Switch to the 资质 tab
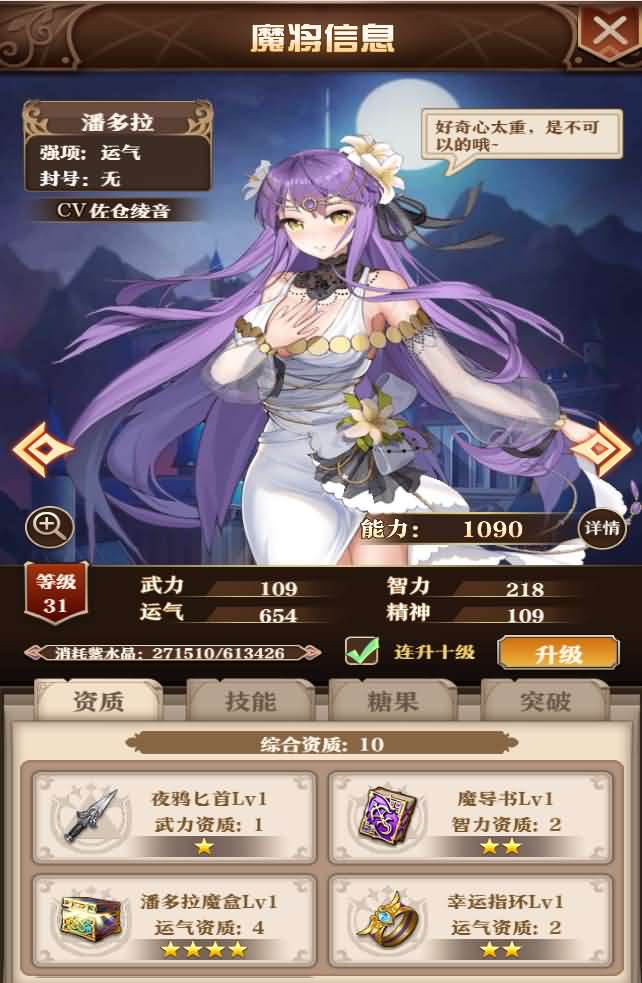Viewport: 642px width, 983px height. point(98,702)
